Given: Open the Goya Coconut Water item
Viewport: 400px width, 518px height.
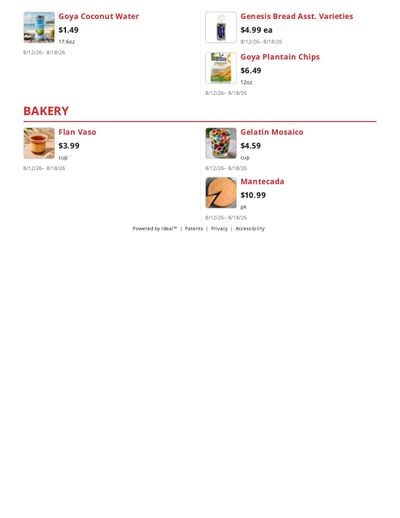Looking at the screenshot, I should [x=99, y=16].
